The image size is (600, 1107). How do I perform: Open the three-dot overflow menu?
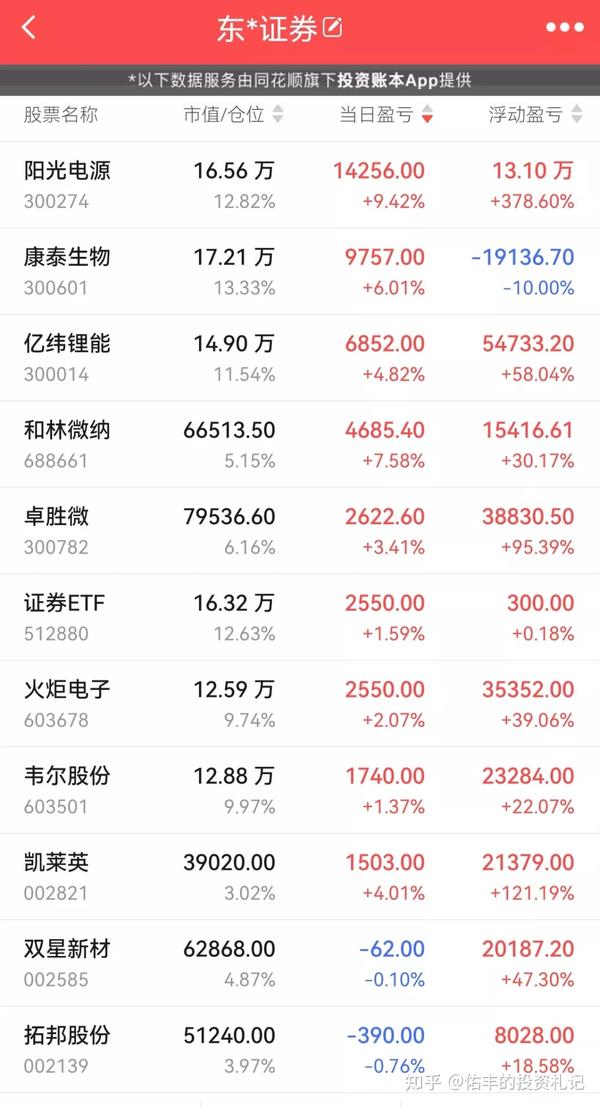click(565, 28)
